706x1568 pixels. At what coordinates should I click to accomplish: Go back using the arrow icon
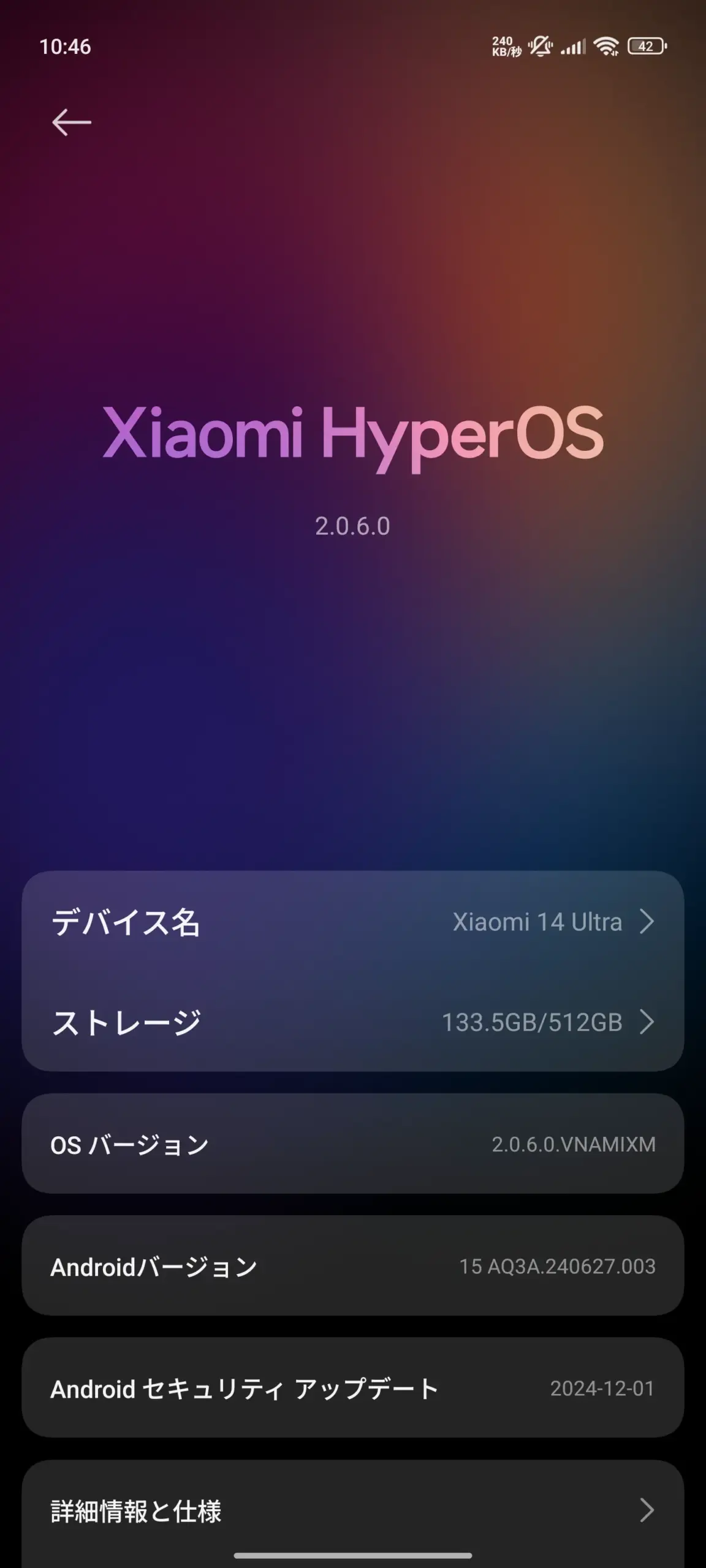(71, 123)
